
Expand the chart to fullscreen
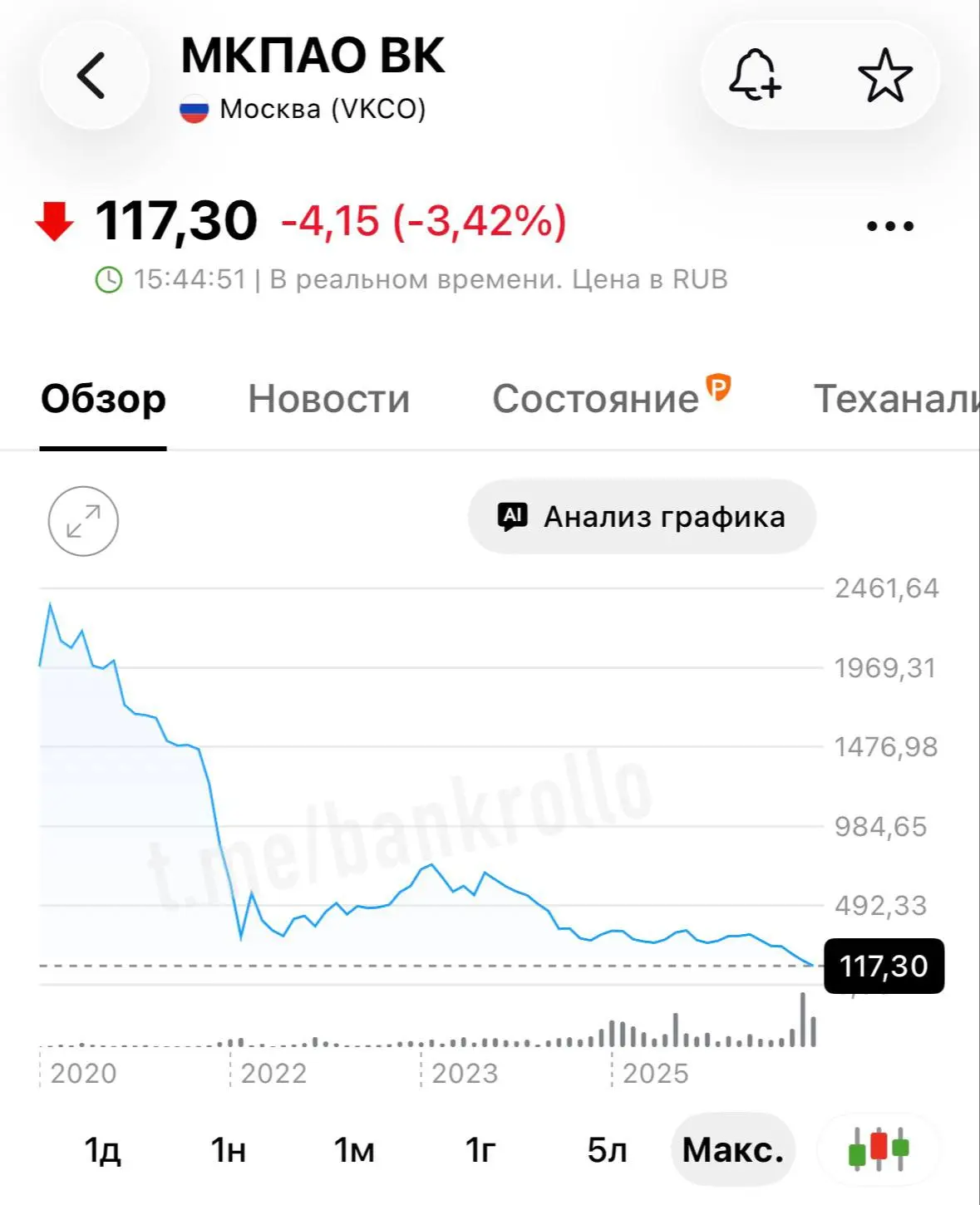(x=83, y=521)
